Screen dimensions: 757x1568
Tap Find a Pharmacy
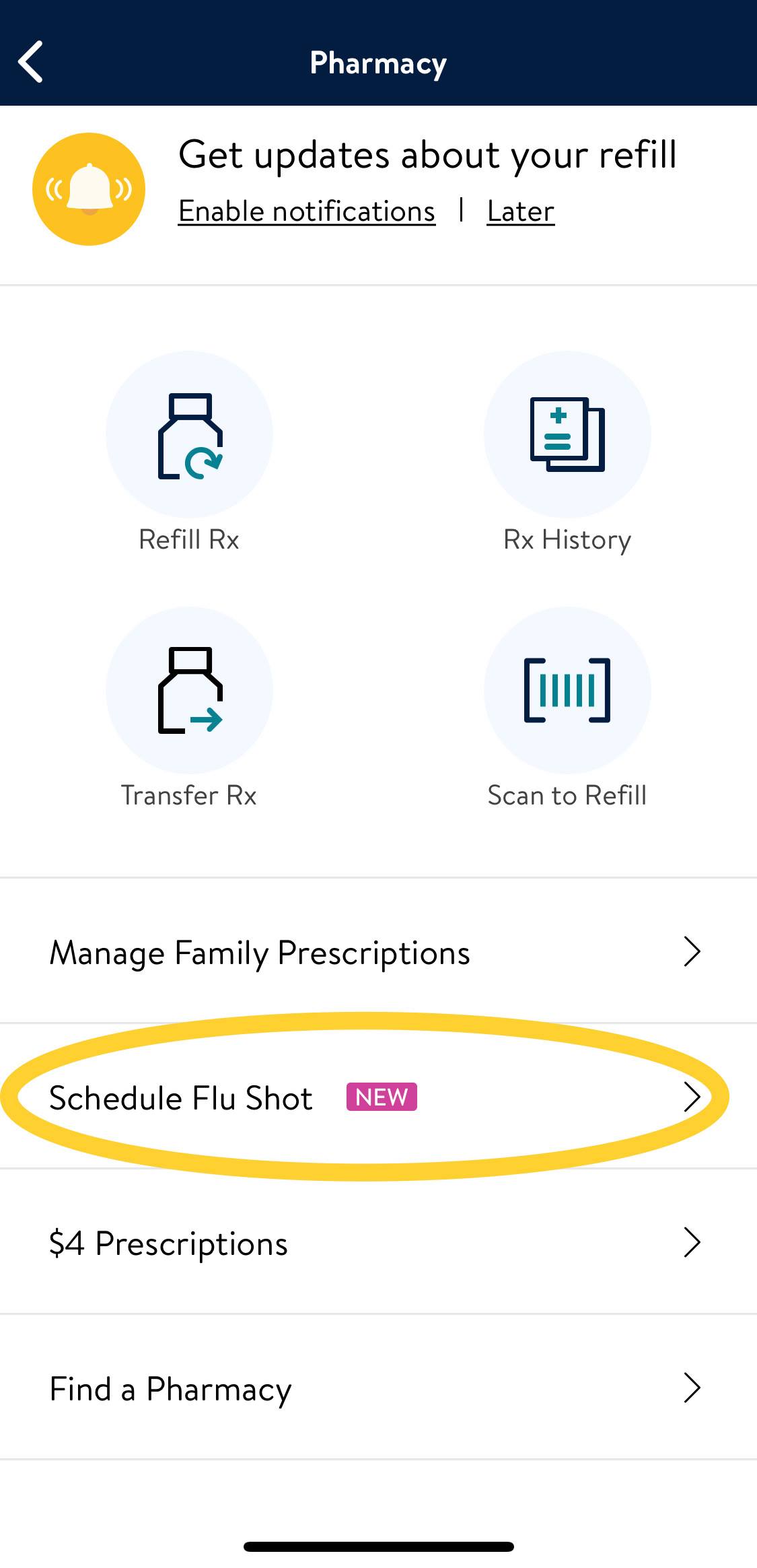pos(377,1388)
